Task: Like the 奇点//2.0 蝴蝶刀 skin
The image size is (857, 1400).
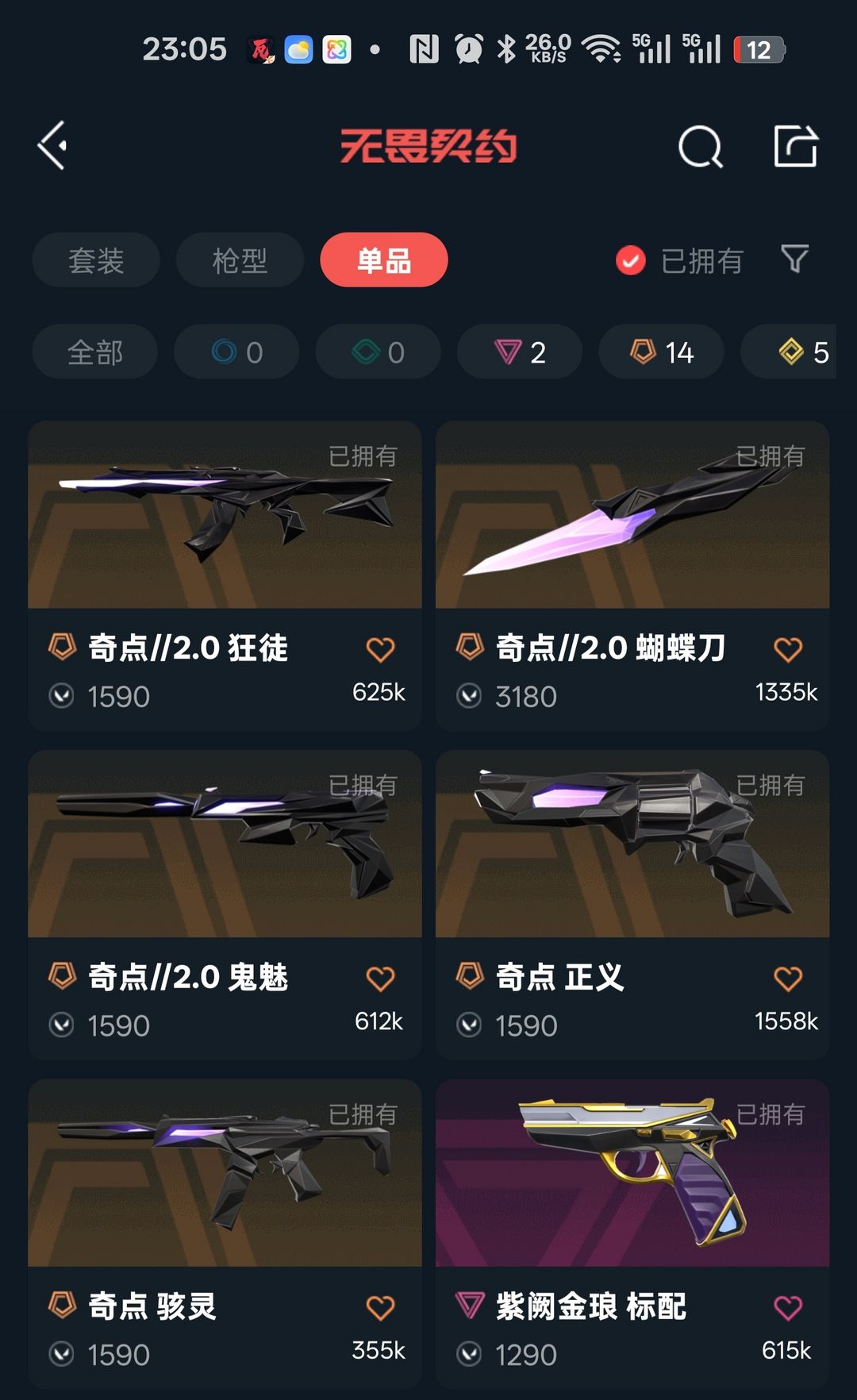Action: [x=788, y=649]
